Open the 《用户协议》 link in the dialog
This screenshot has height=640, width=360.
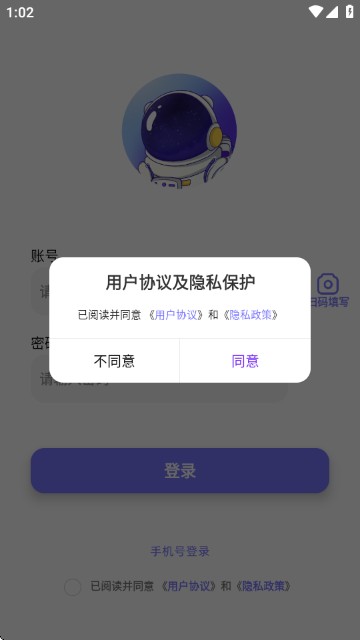(x=176, y=315)
